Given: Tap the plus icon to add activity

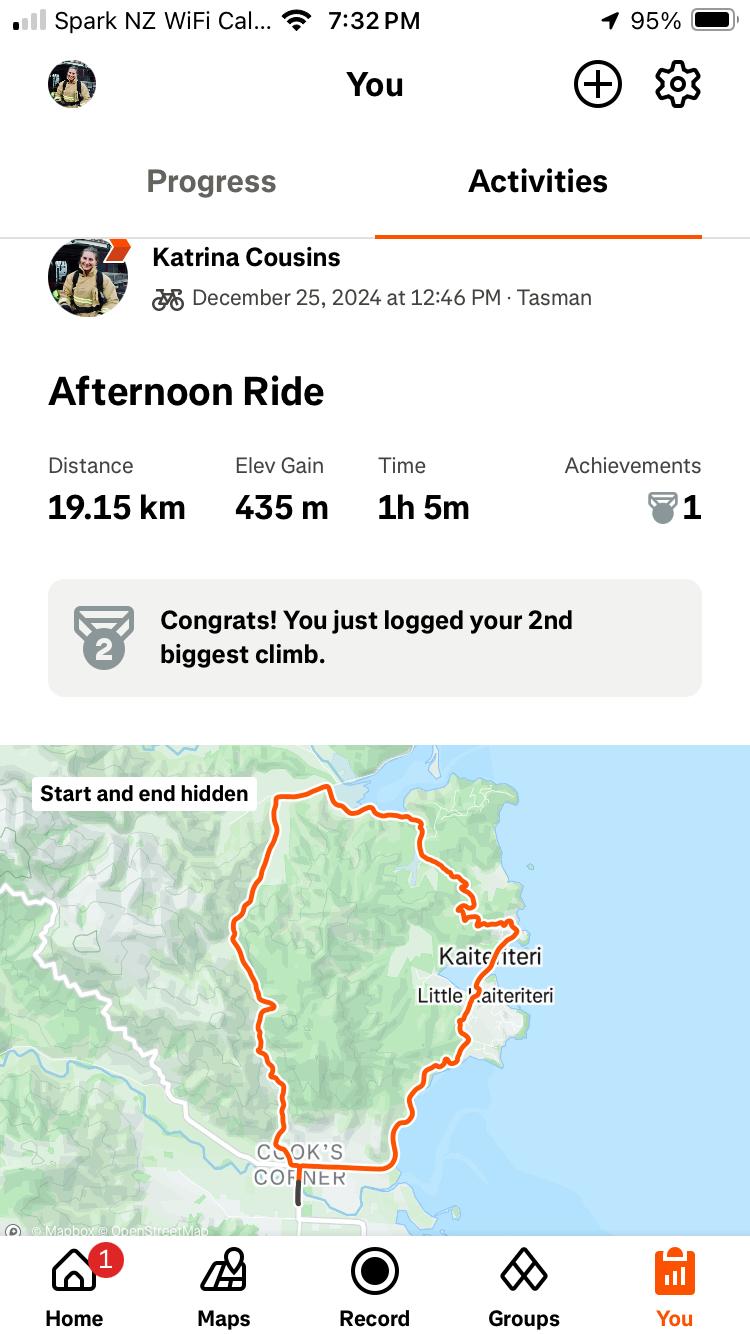Looking at the screenshot, I should 597,85.
